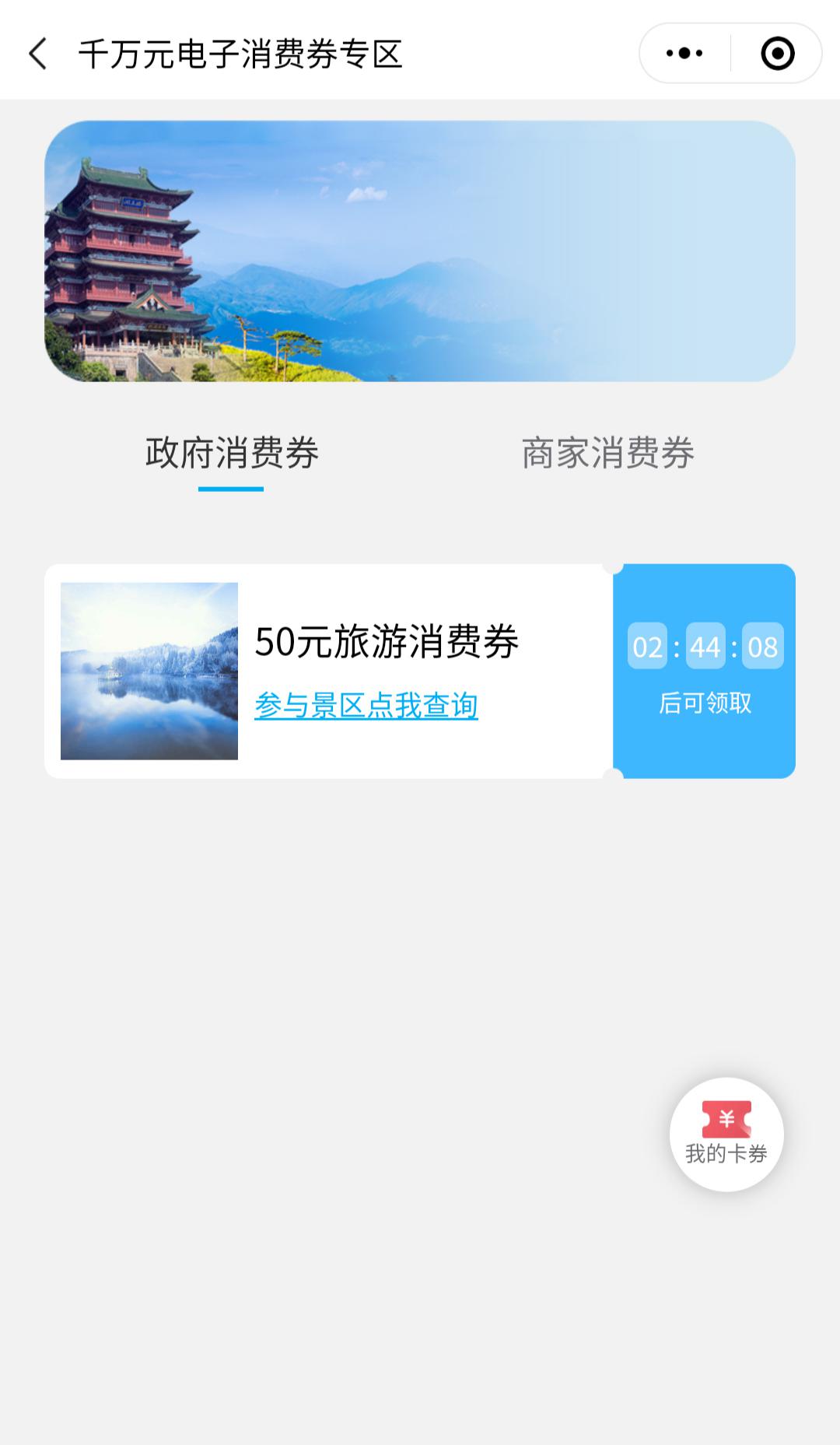Open the 50元旅游消费券 coupon card
Viewport: 840px width, 1445px height.
(x=329, y=671)
